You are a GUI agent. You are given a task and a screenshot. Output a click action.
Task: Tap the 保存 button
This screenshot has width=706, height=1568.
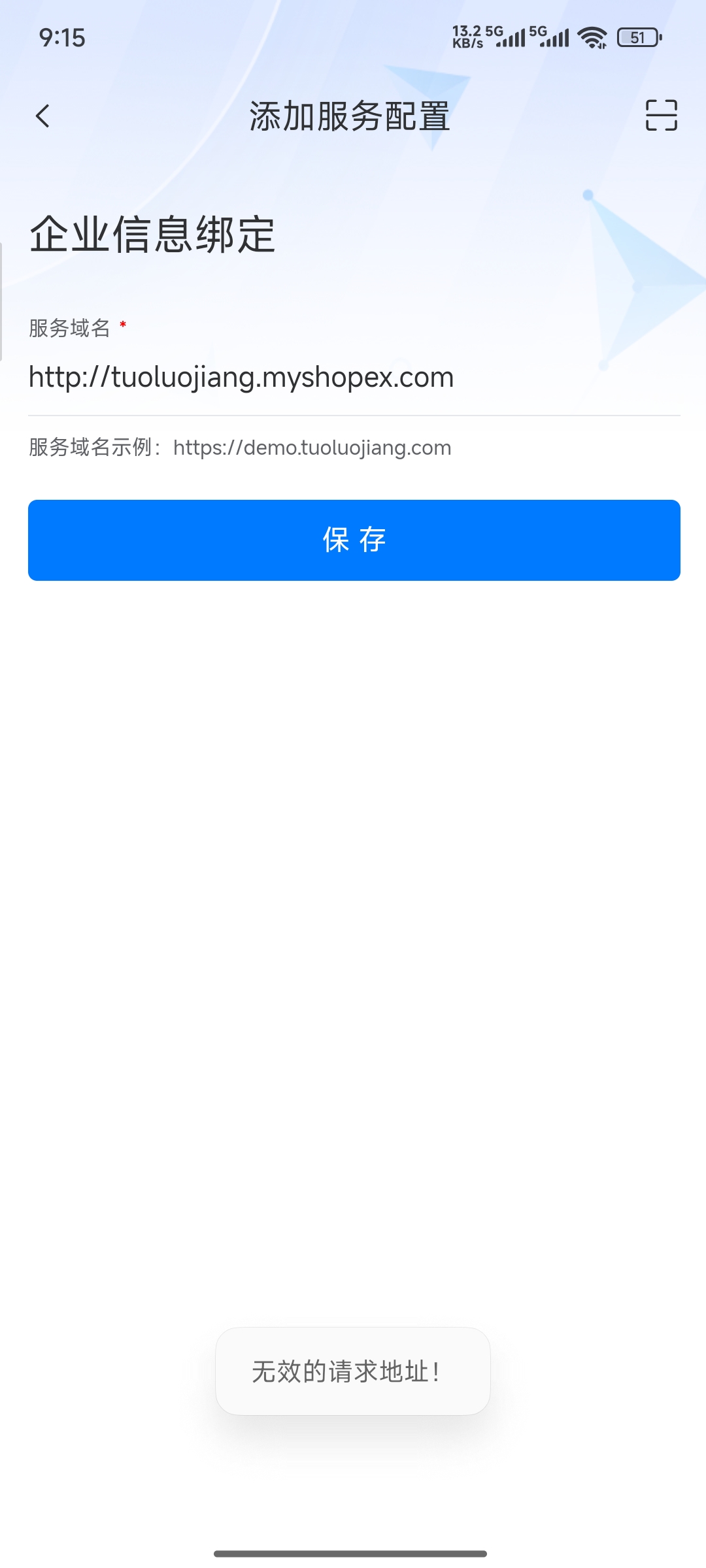pos(354,540)
